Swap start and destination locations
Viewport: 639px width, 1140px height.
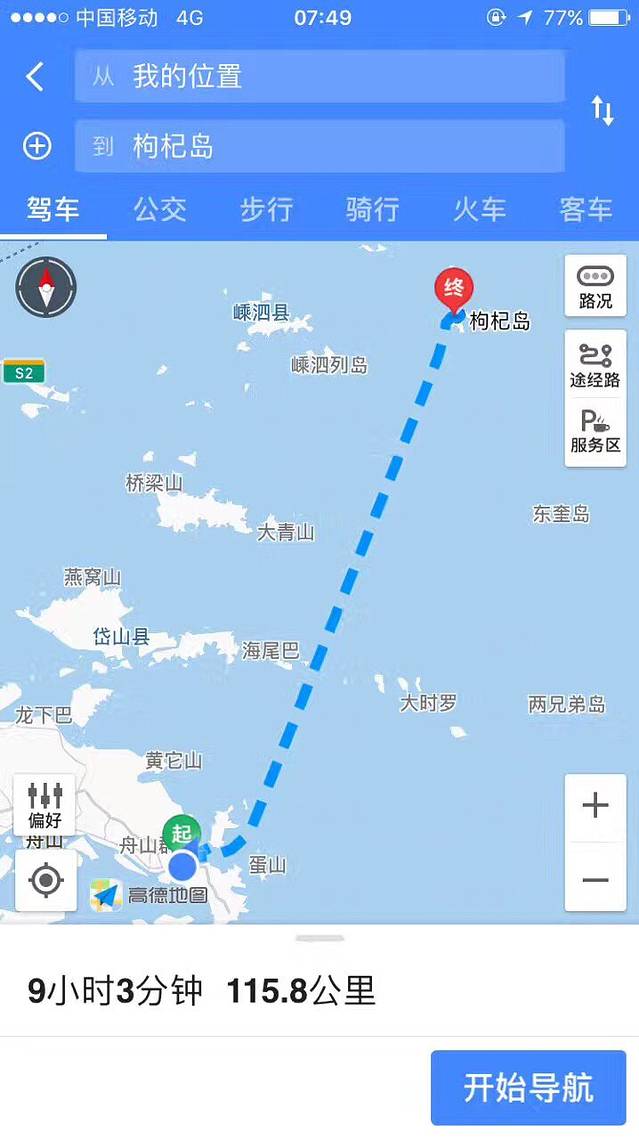(602, 111)
